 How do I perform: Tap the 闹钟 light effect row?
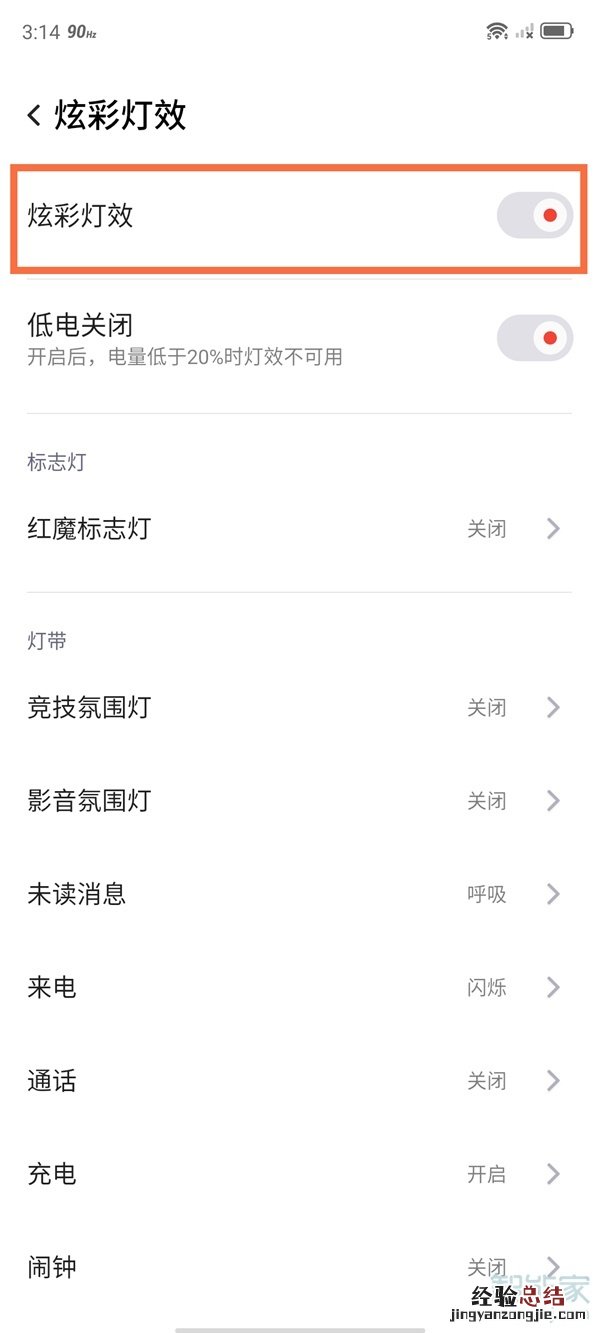[299, 1267]
